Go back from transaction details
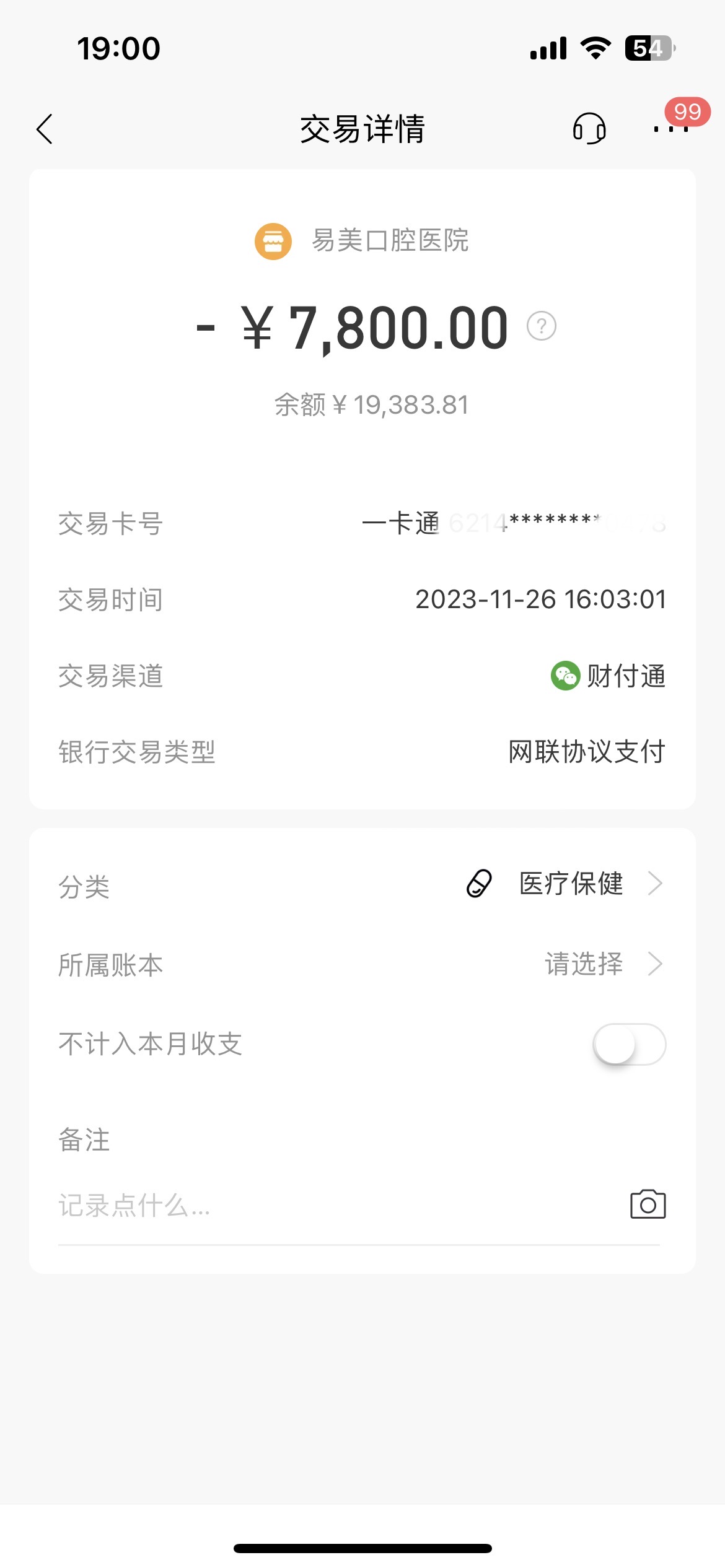This screenshot has width=725, height=1568. (45, 129)
